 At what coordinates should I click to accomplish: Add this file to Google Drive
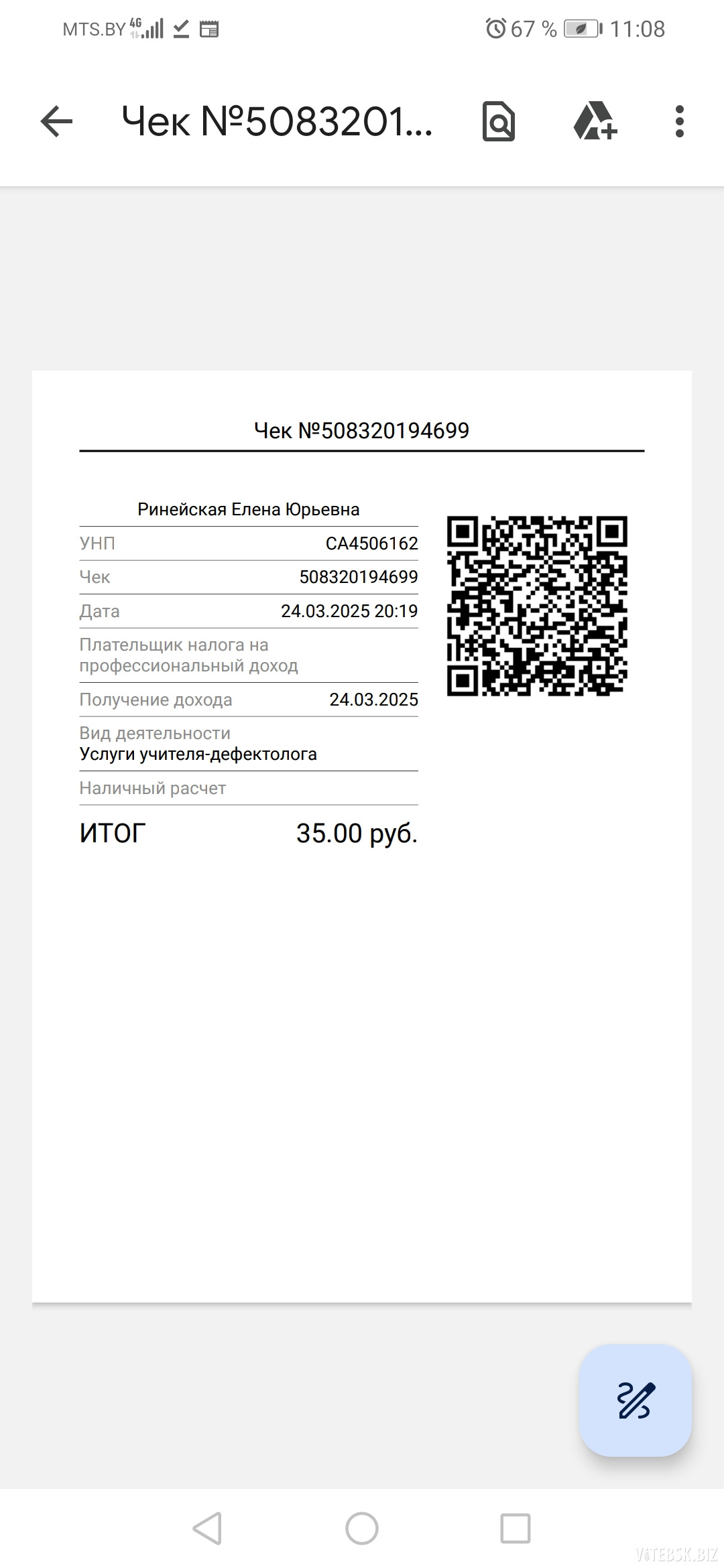(x=595, y=121)
